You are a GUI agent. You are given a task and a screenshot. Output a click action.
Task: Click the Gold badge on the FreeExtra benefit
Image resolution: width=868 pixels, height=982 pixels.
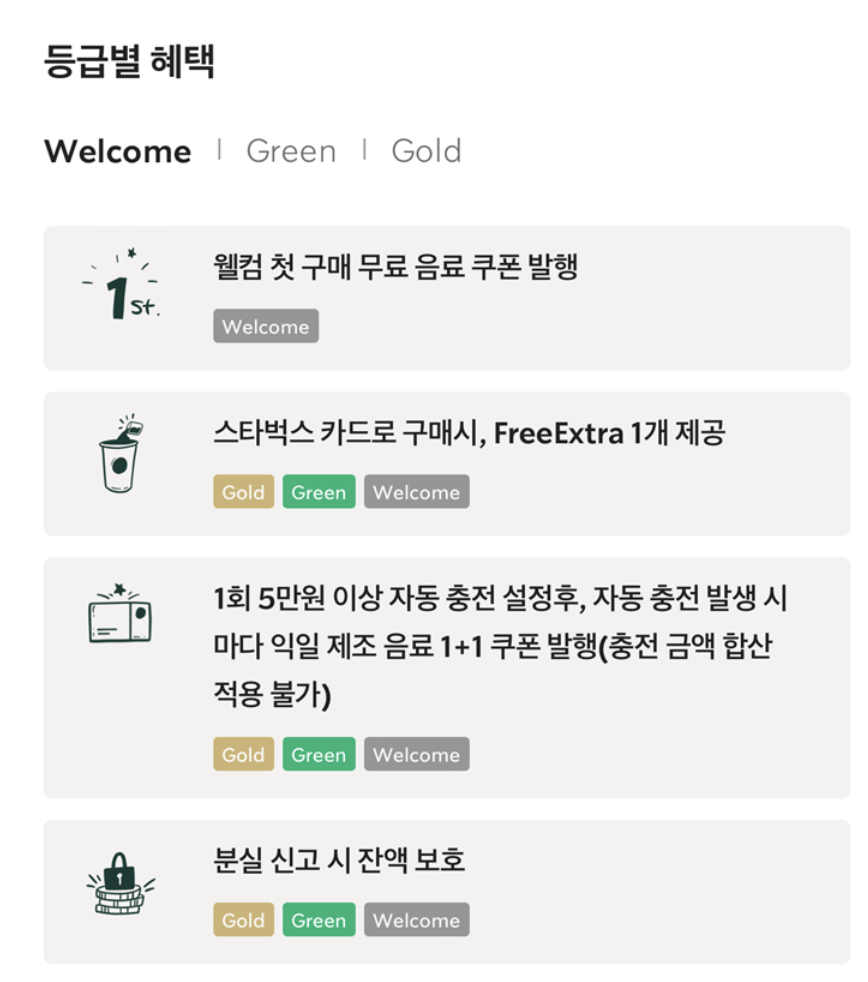242,491
